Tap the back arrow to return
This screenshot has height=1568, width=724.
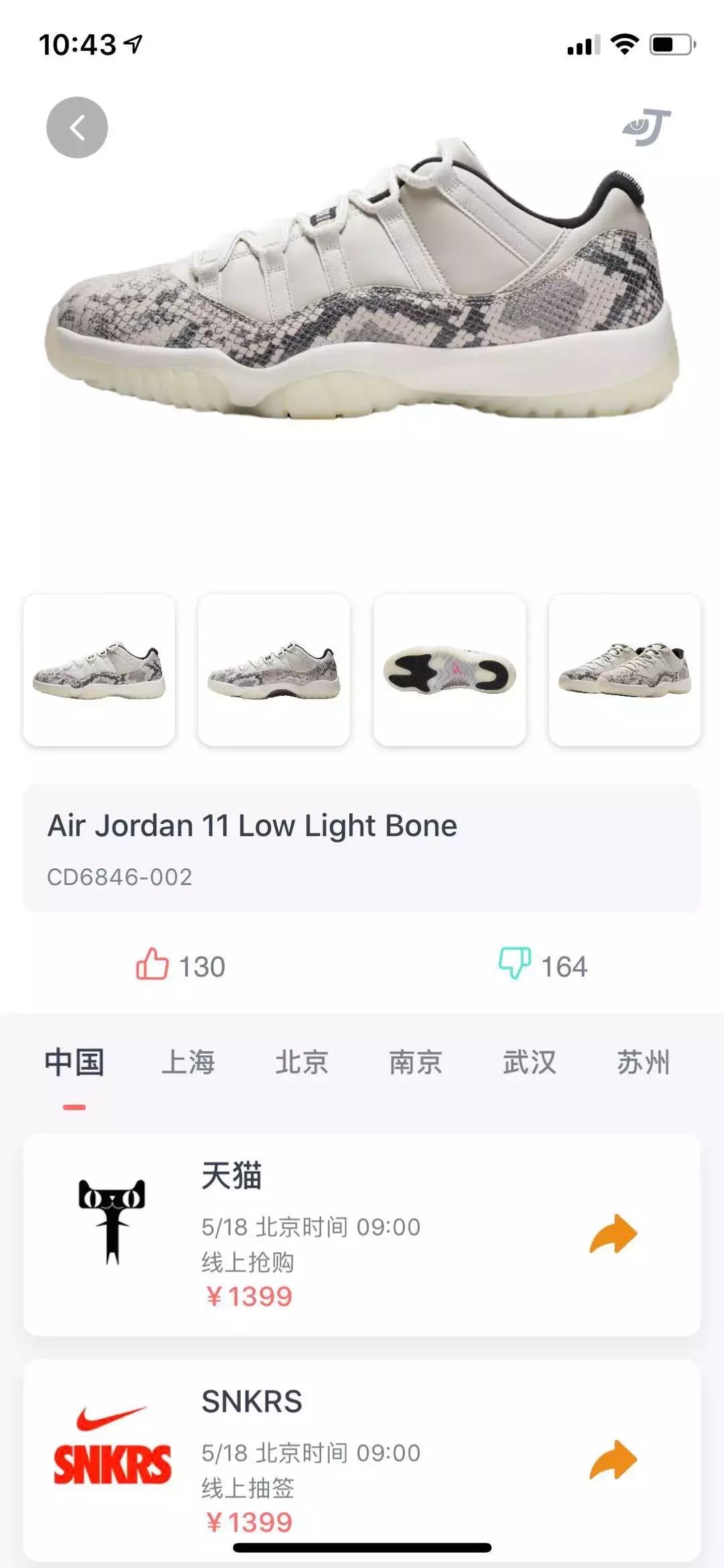pos(76,129)
